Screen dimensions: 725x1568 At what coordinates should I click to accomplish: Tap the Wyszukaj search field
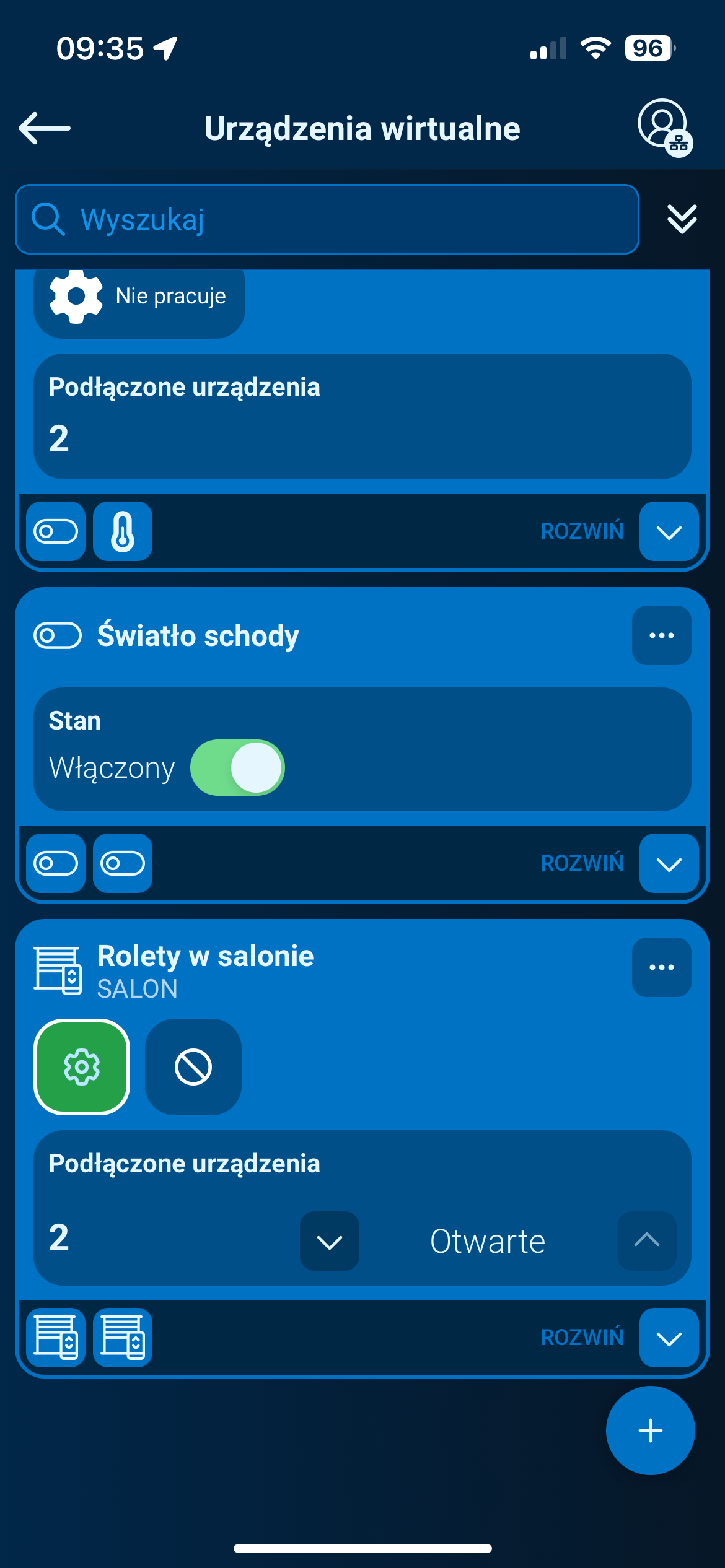(x=327, y=219)
